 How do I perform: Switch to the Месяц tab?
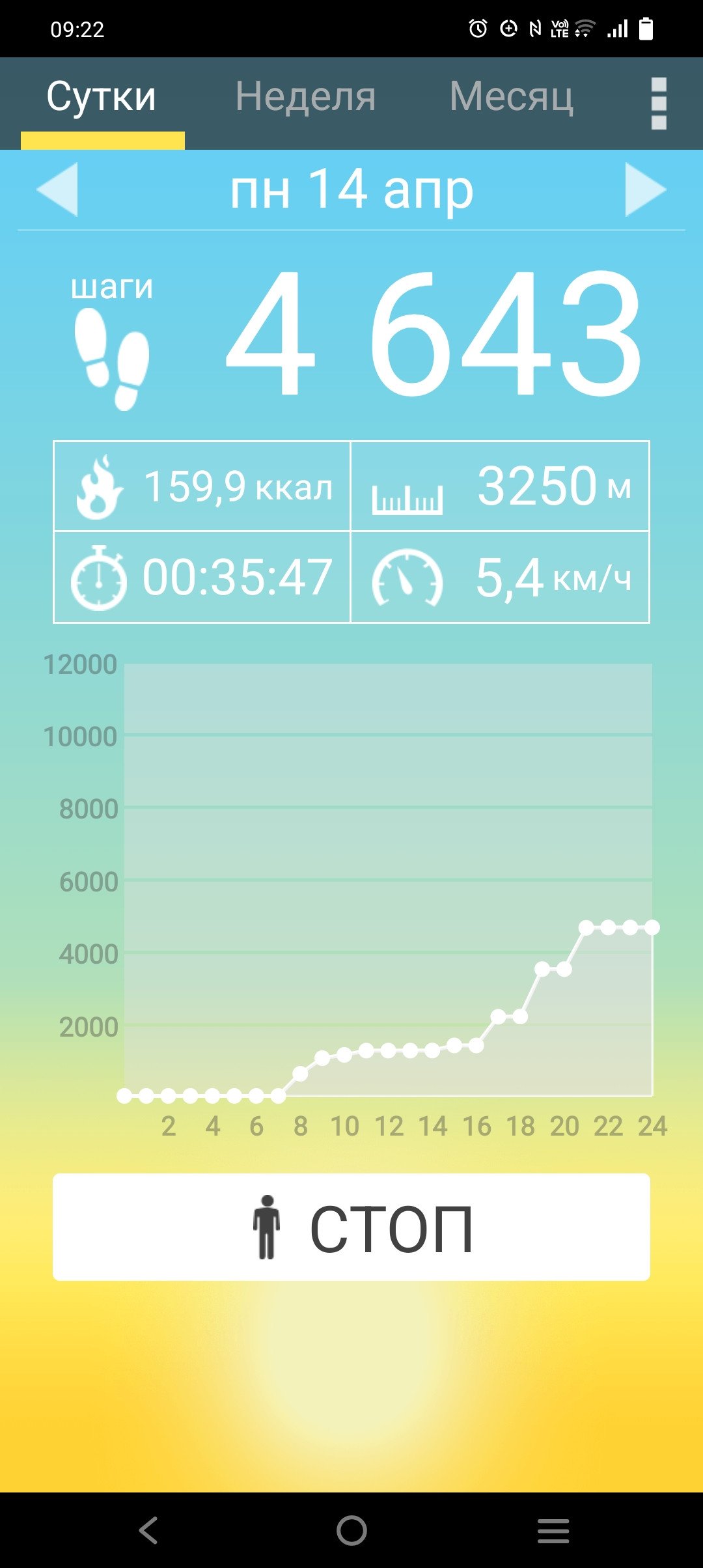coord(512,97)
